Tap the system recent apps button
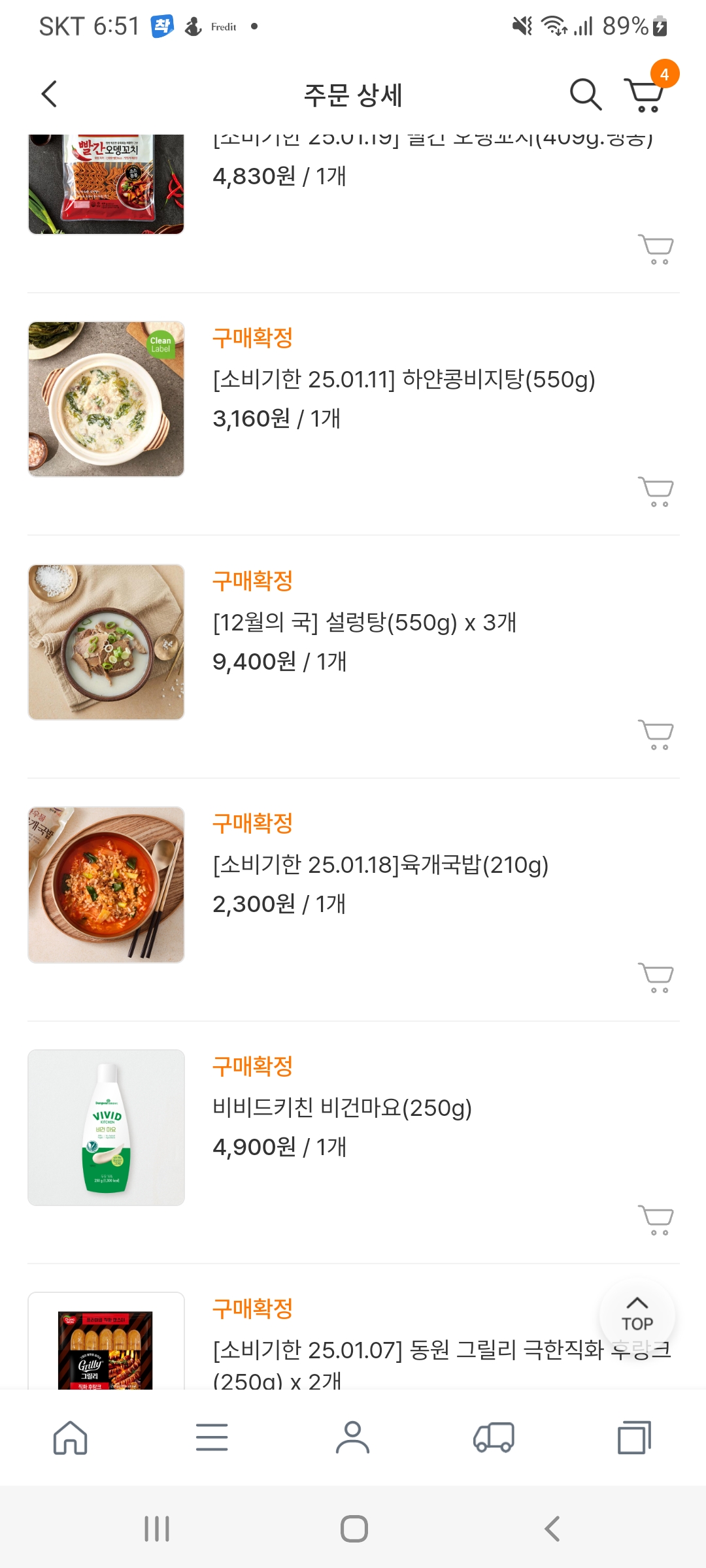The height and width of the screenshot is (1568, 706). [x=157, y=1529]
